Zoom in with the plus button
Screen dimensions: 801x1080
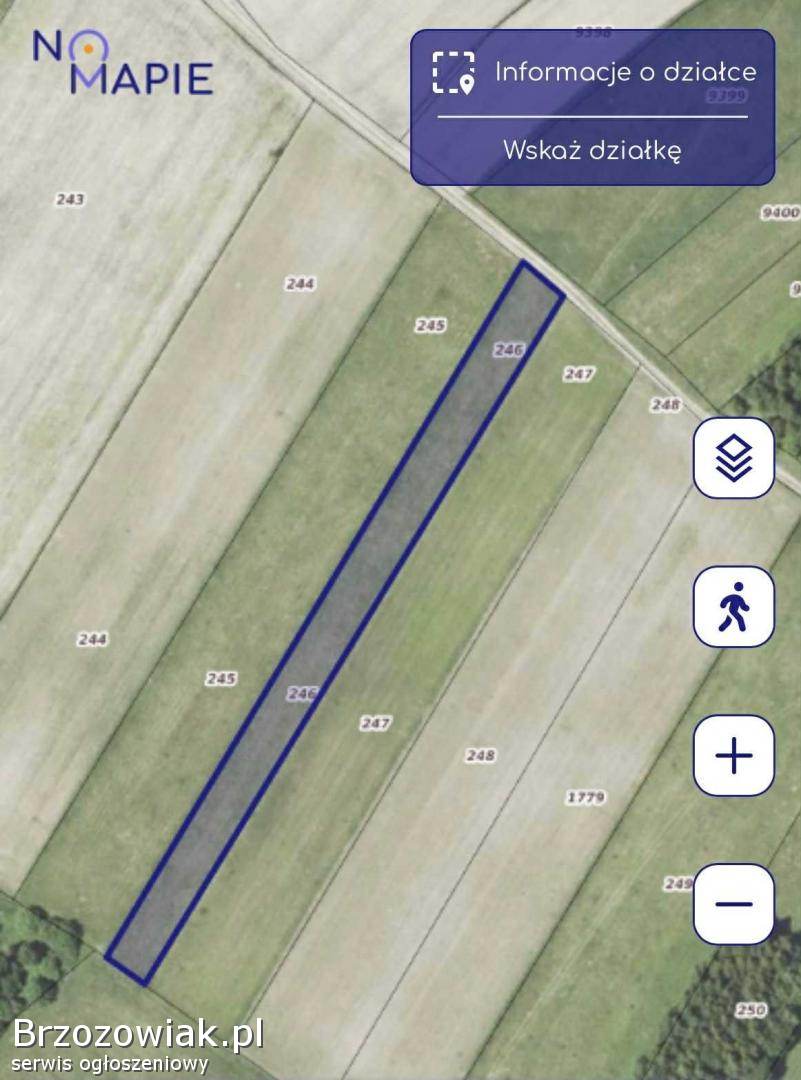(734, 756)
